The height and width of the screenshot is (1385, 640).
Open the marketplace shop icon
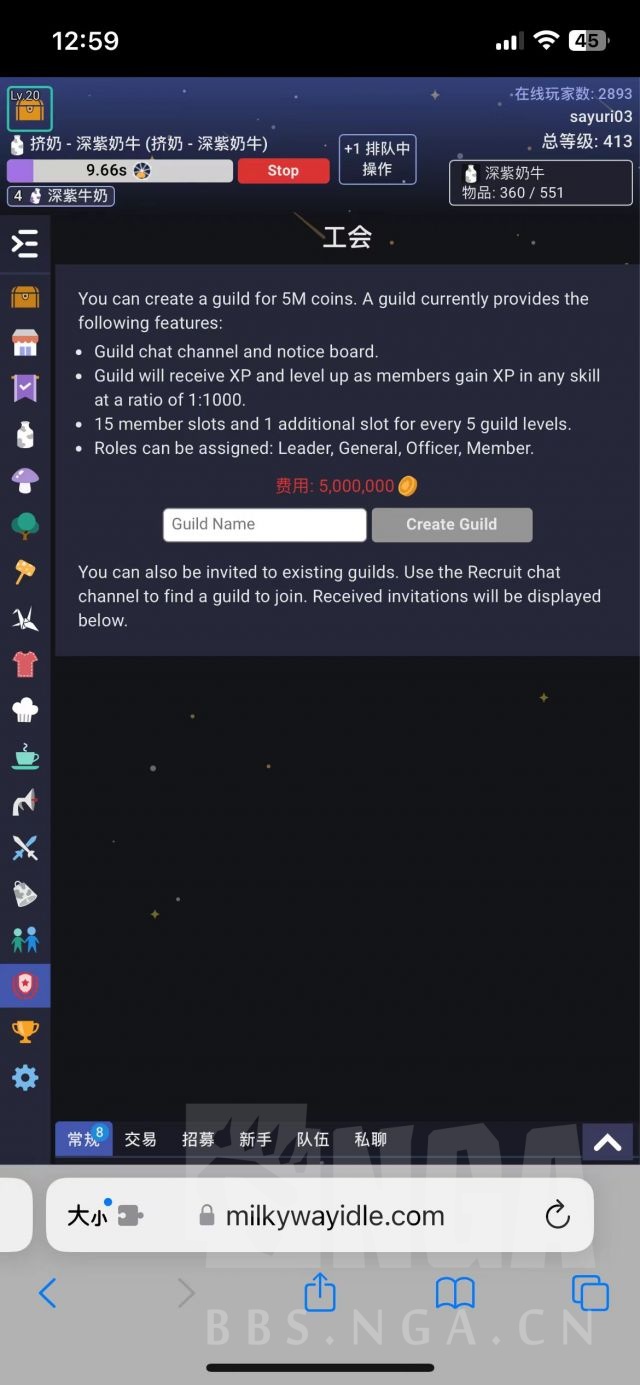25,343
